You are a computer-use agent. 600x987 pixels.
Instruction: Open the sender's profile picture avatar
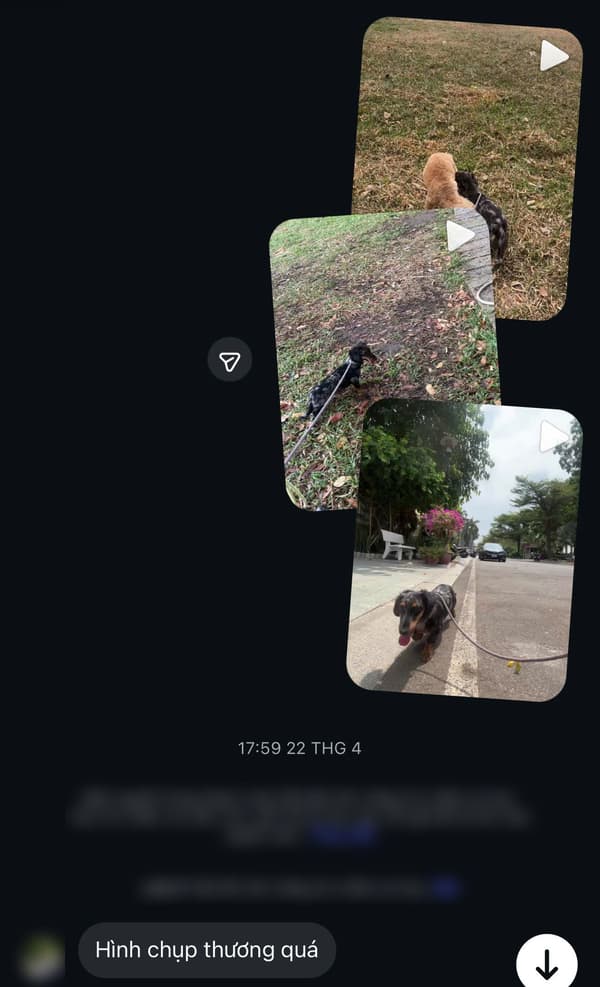42,957
